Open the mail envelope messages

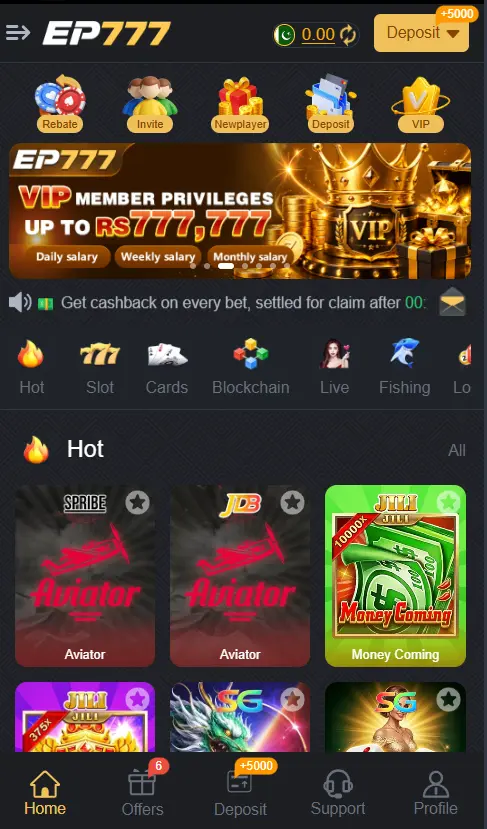coord(452,302)
